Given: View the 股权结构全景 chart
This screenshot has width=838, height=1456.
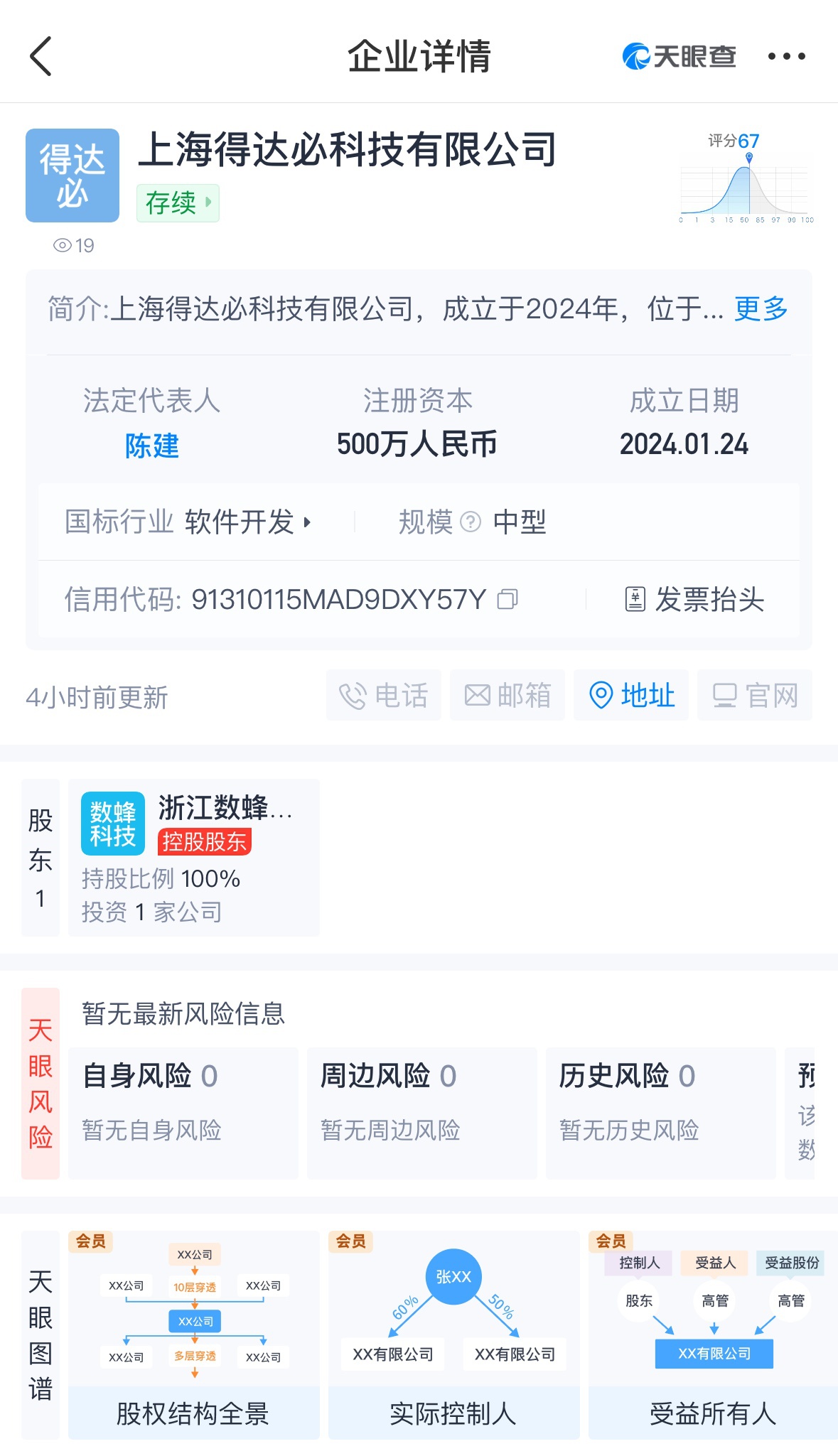Looking at the screenshot, I should 194,1335.
